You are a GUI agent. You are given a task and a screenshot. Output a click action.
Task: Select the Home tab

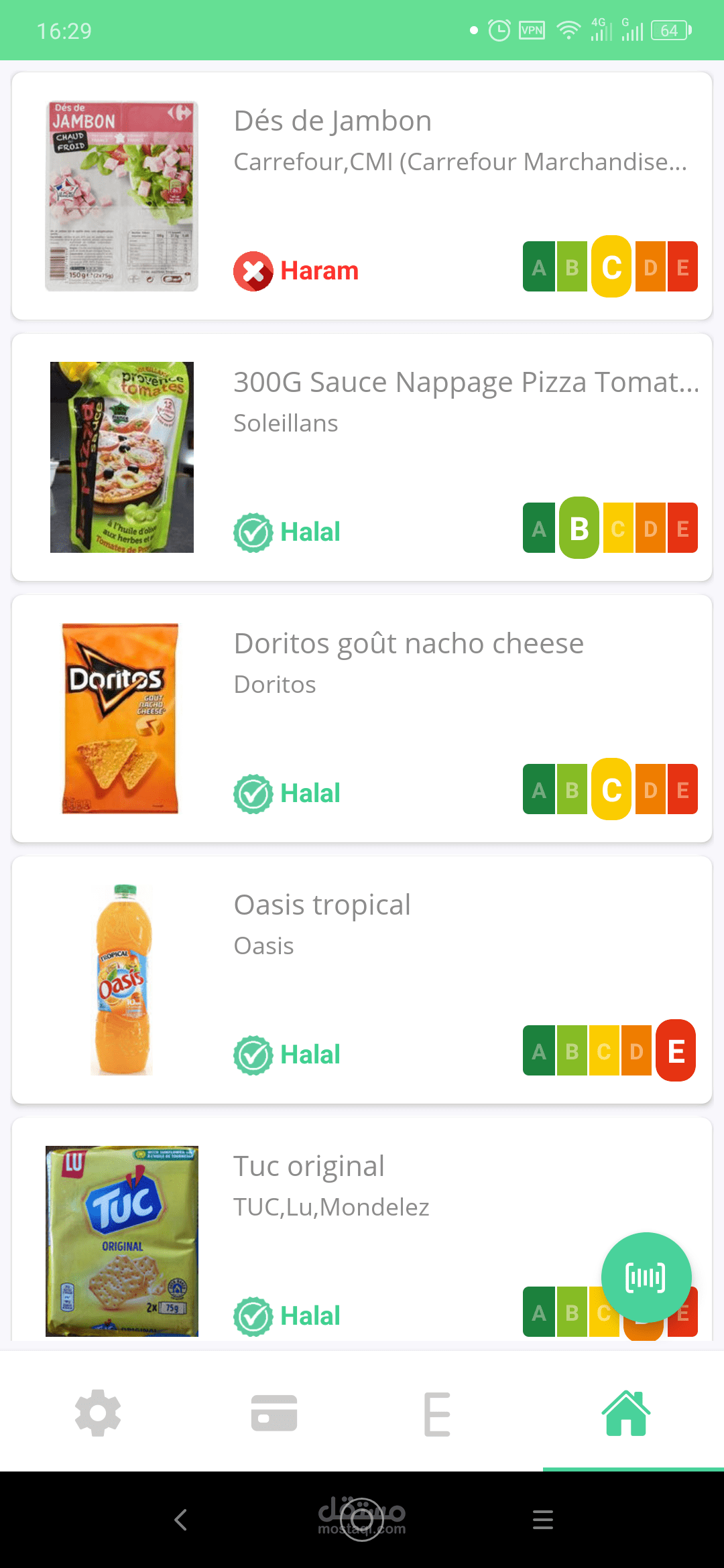tap(625, 1413)
